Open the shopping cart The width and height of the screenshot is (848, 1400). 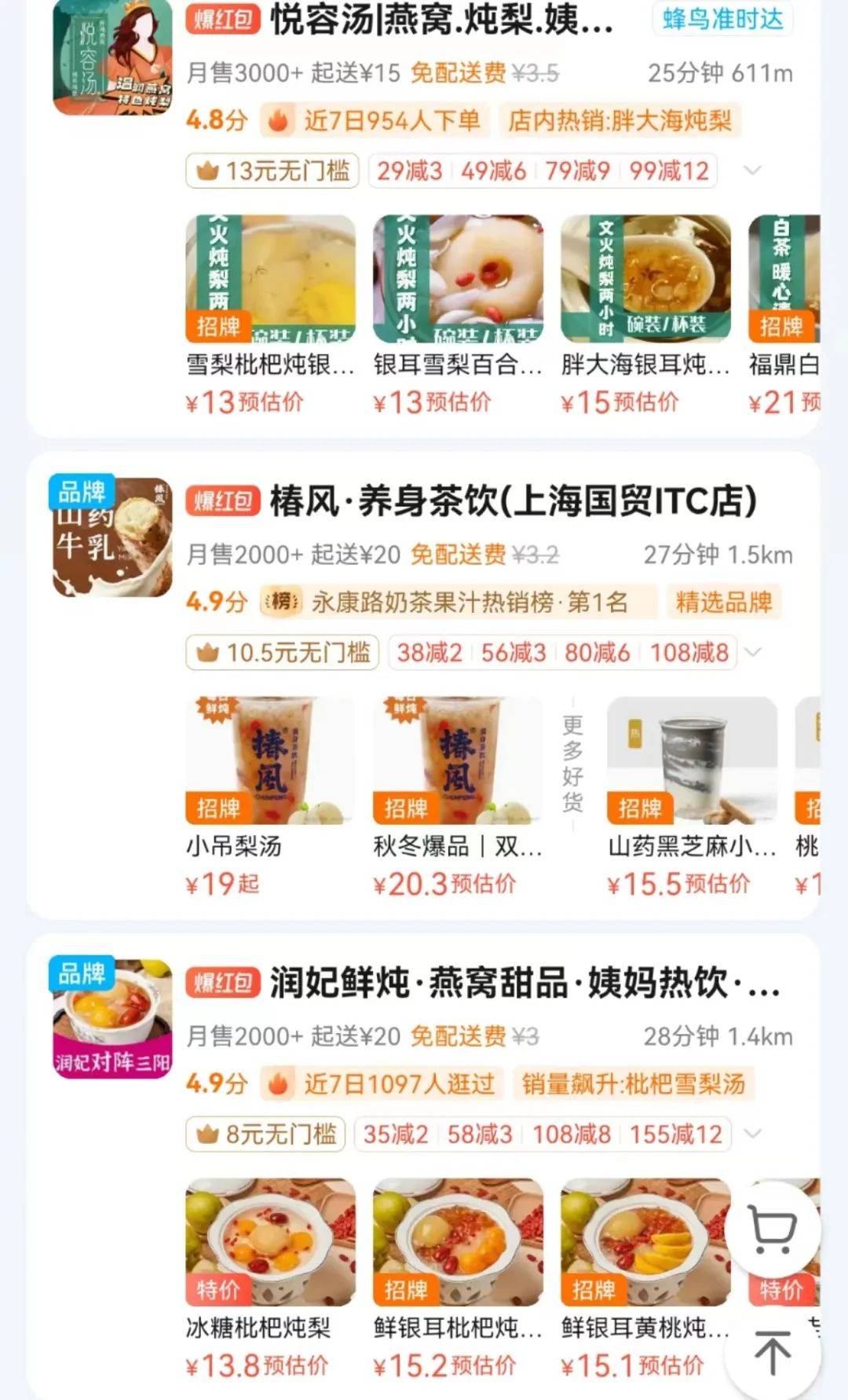(773, 1229)
